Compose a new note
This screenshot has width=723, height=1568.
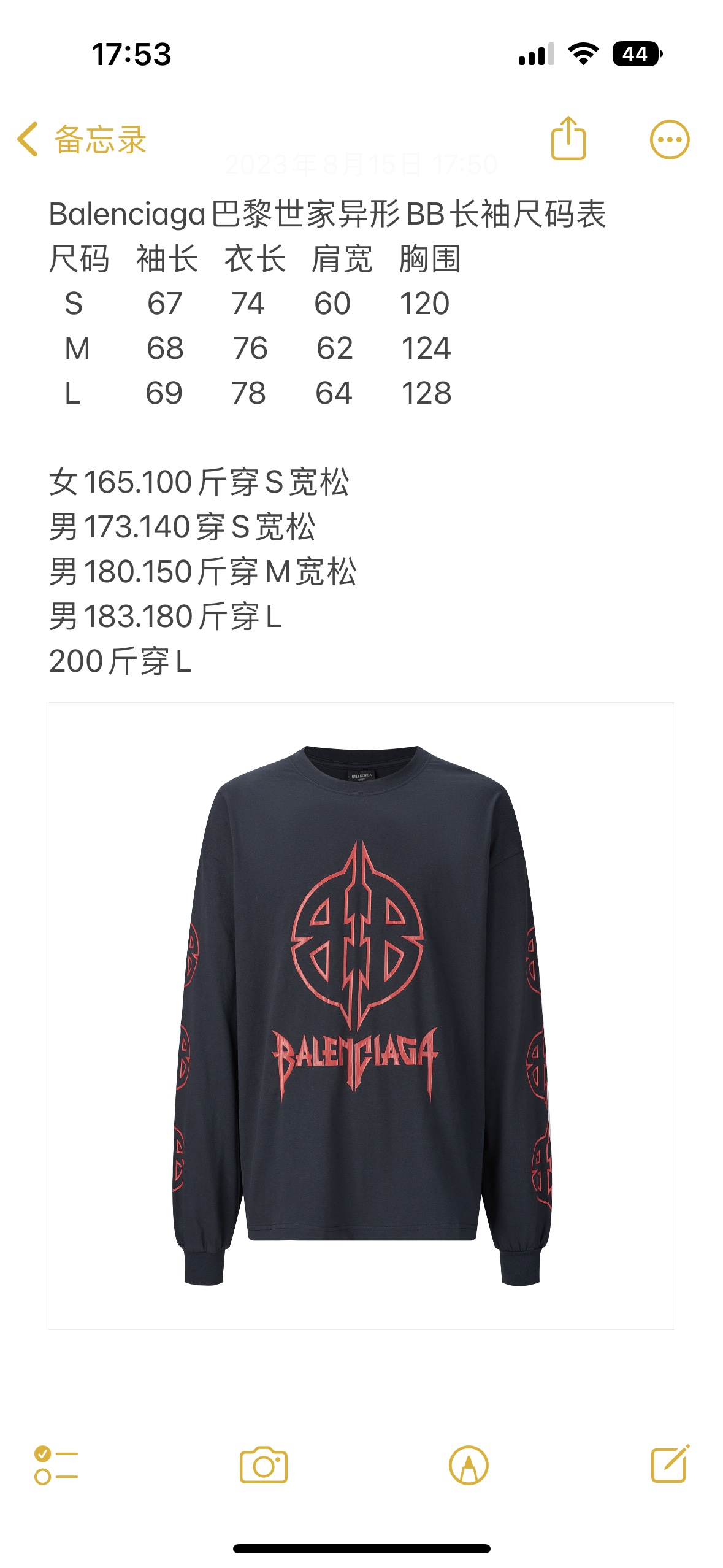pyautogui.click(x=670, y=1464)
